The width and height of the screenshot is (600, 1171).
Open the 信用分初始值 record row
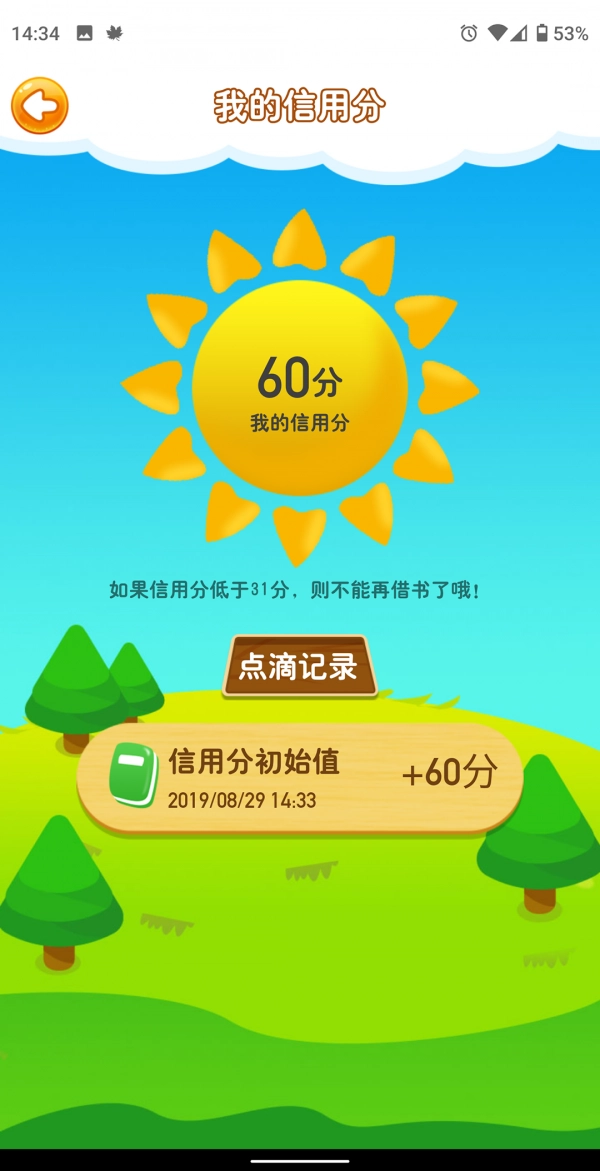tap(300, 777)
